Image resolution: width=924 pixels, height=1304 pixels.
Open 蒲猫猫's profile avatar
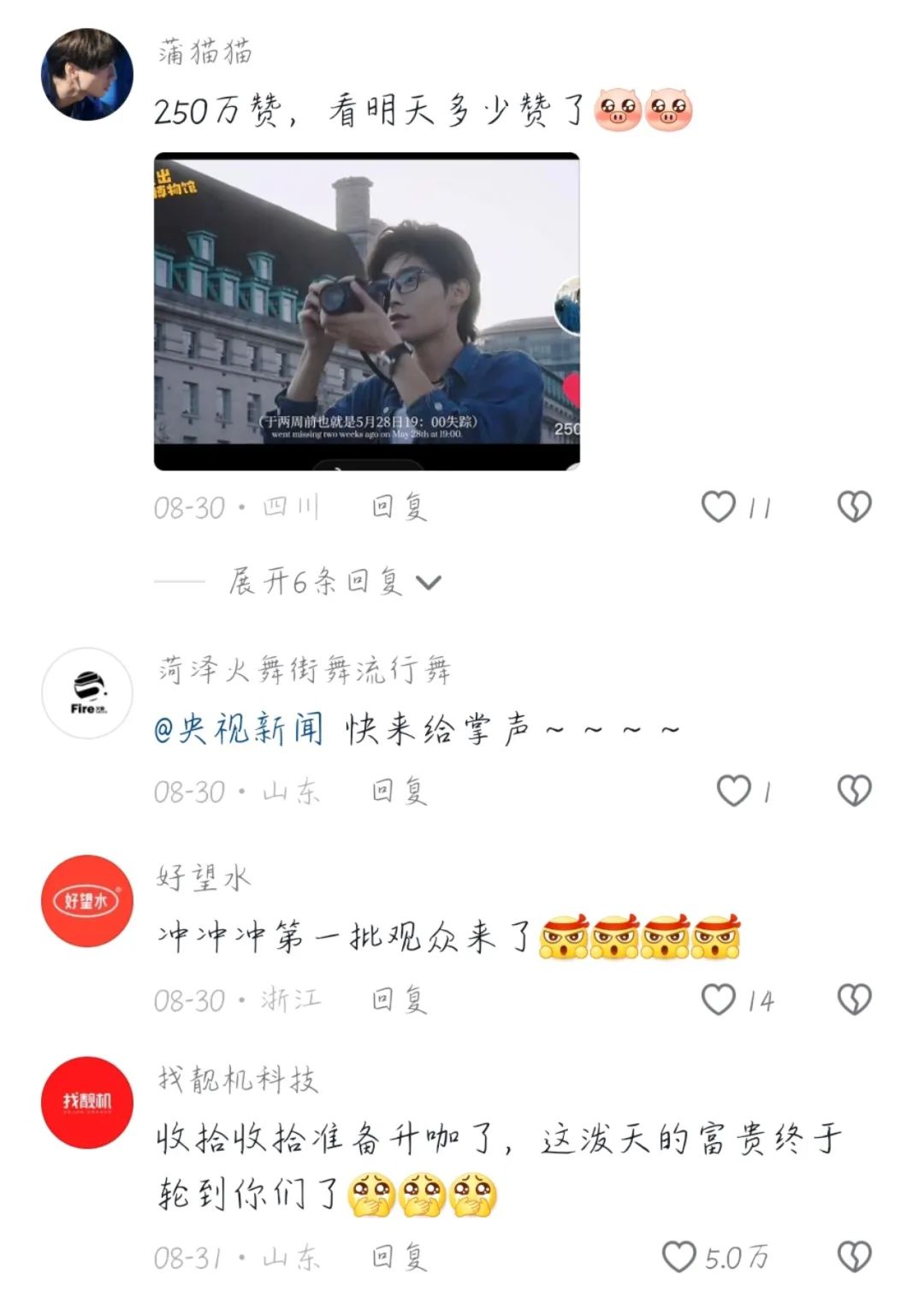click(x=87, y=74)
